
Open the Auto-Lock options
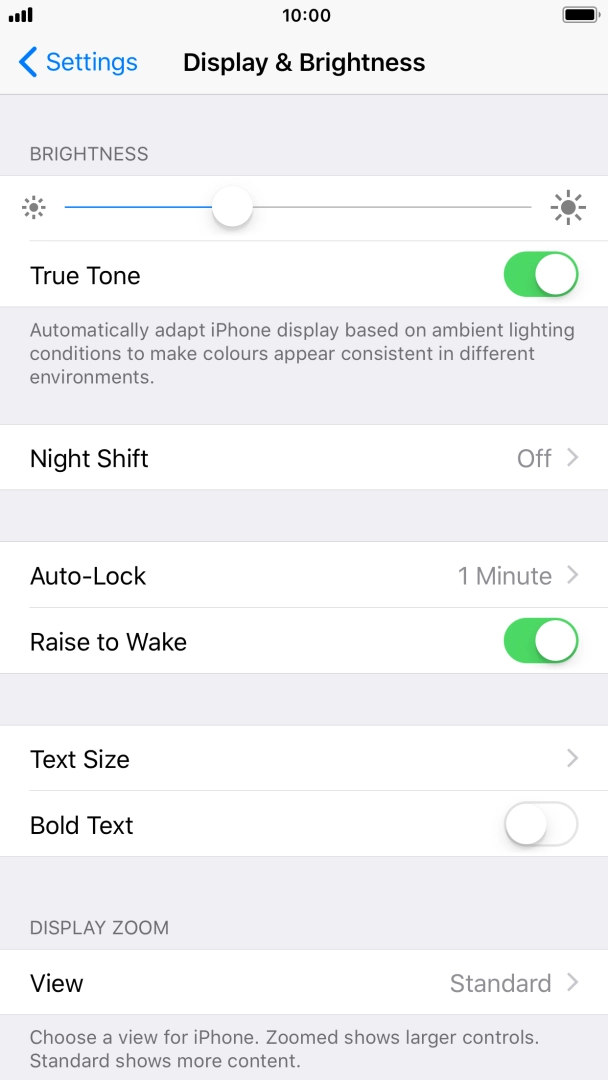point(304,576)
